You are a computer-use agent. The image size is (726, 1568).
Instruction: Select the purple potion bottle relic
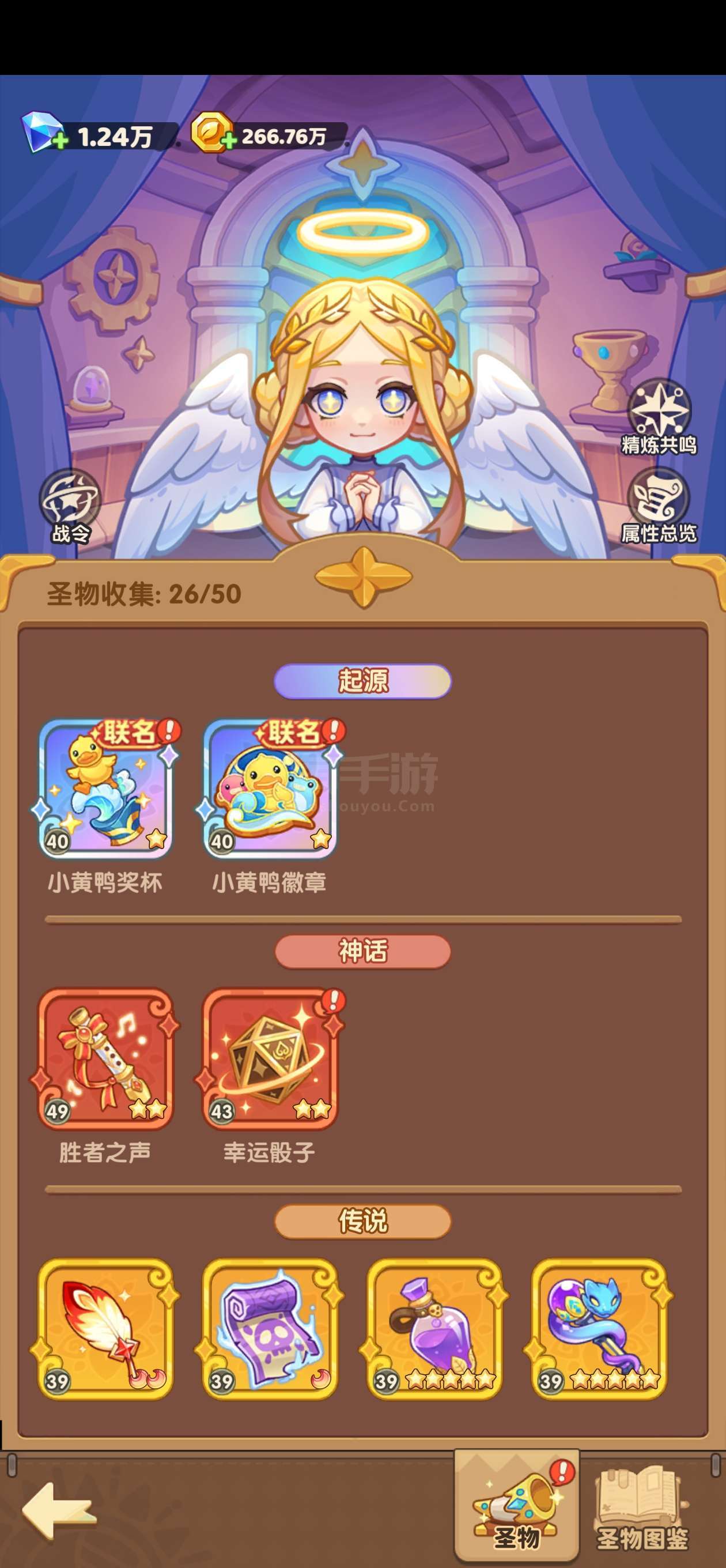pyautogui.click(x=434, y=1329)
